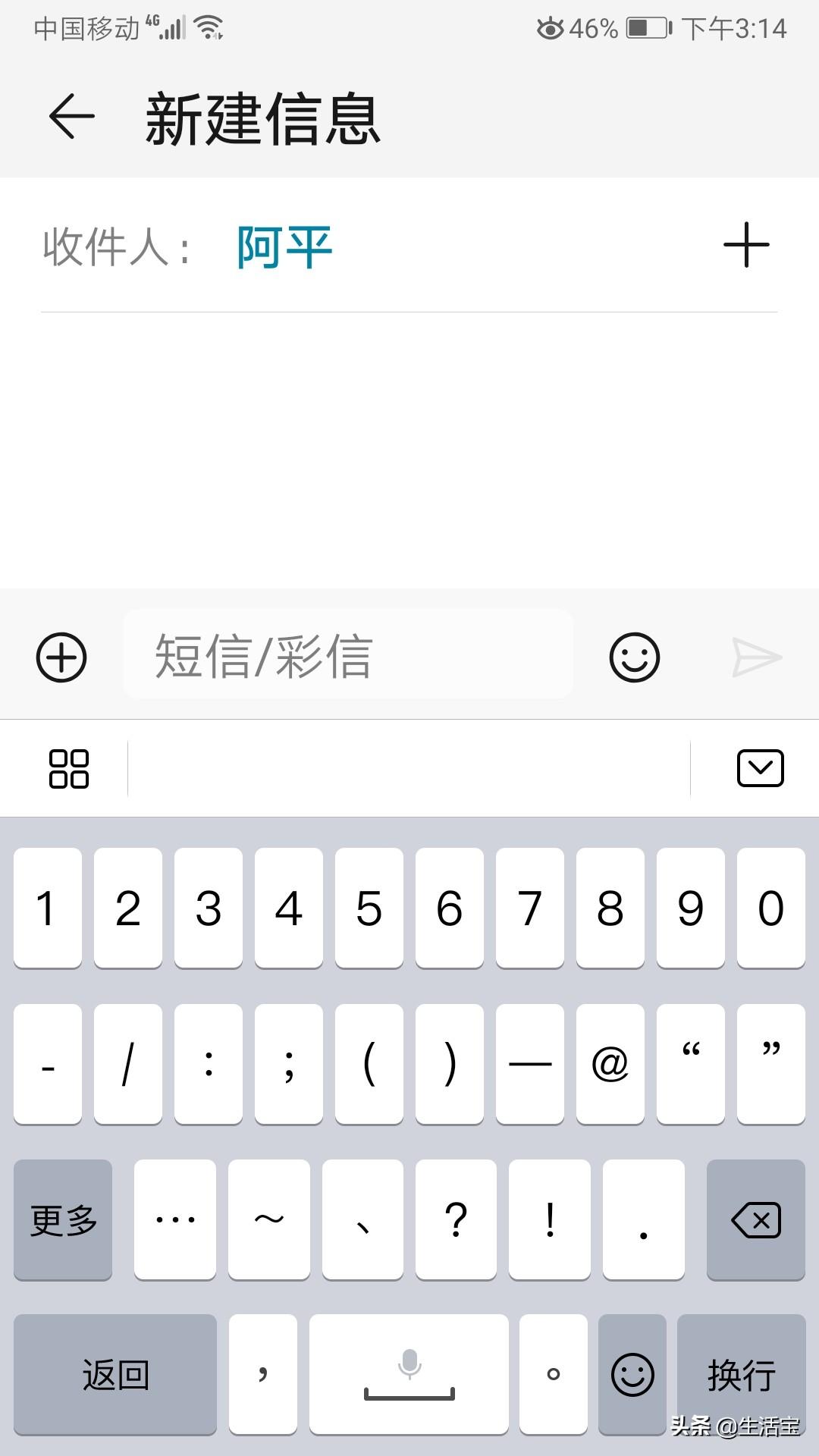Open the attachment picker with plus circle

pyautogui.click(x=61, y=657)
